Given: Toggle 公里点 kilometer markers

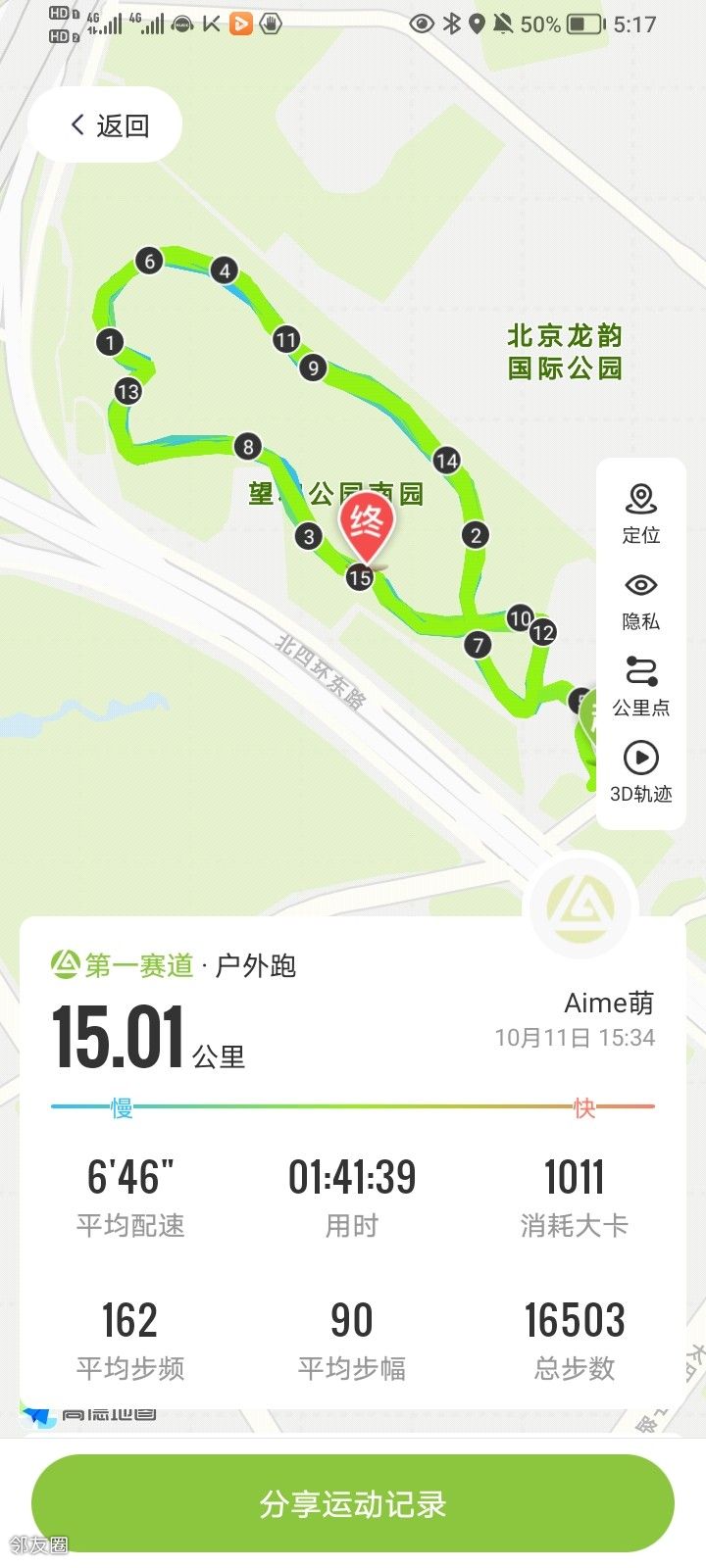Looking at the screenshot, I should [640, 685].
